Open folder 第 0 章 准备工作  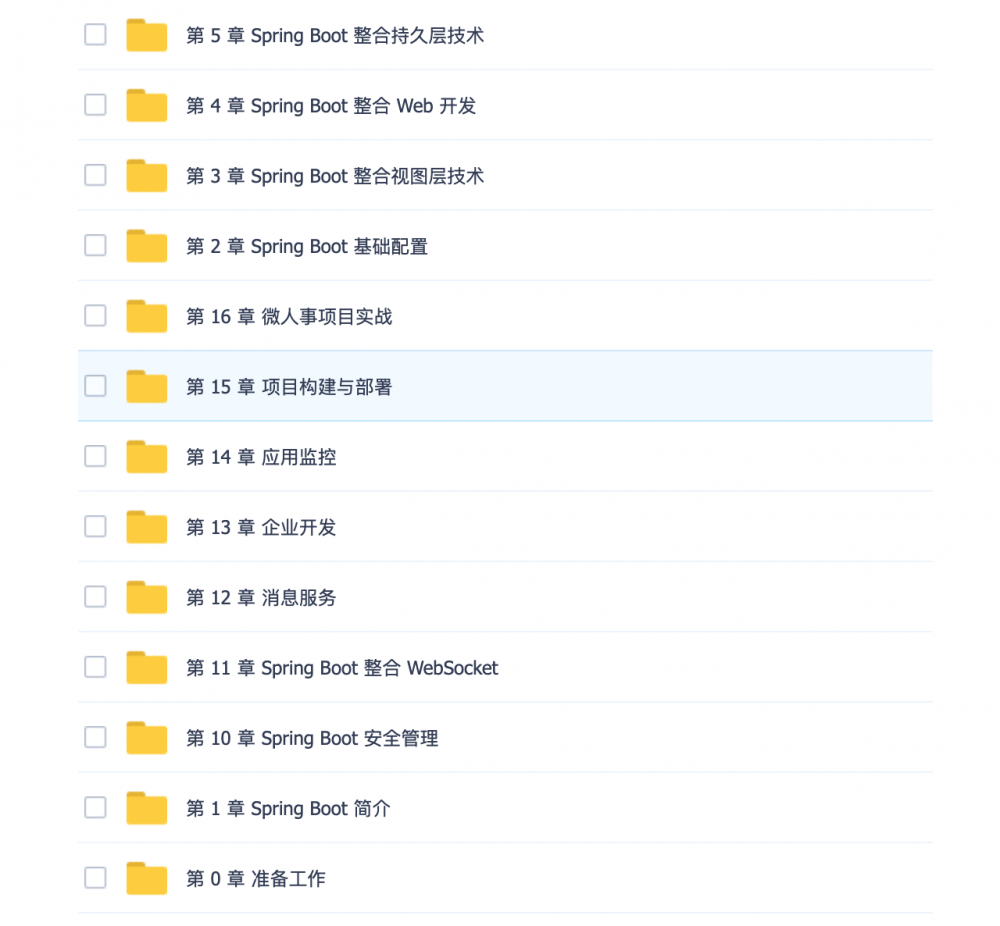point(255,879)
